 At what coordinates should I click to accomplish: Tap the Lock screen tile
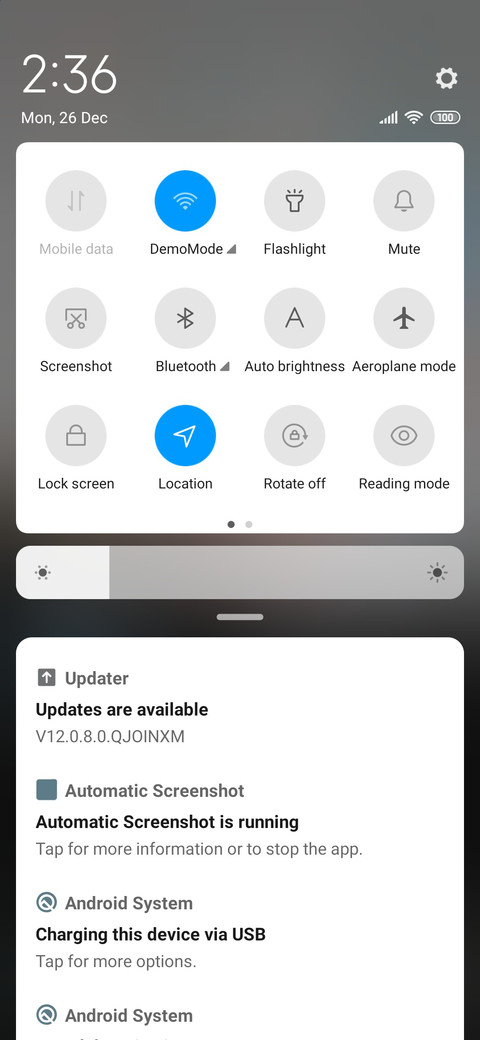(76, 436)
